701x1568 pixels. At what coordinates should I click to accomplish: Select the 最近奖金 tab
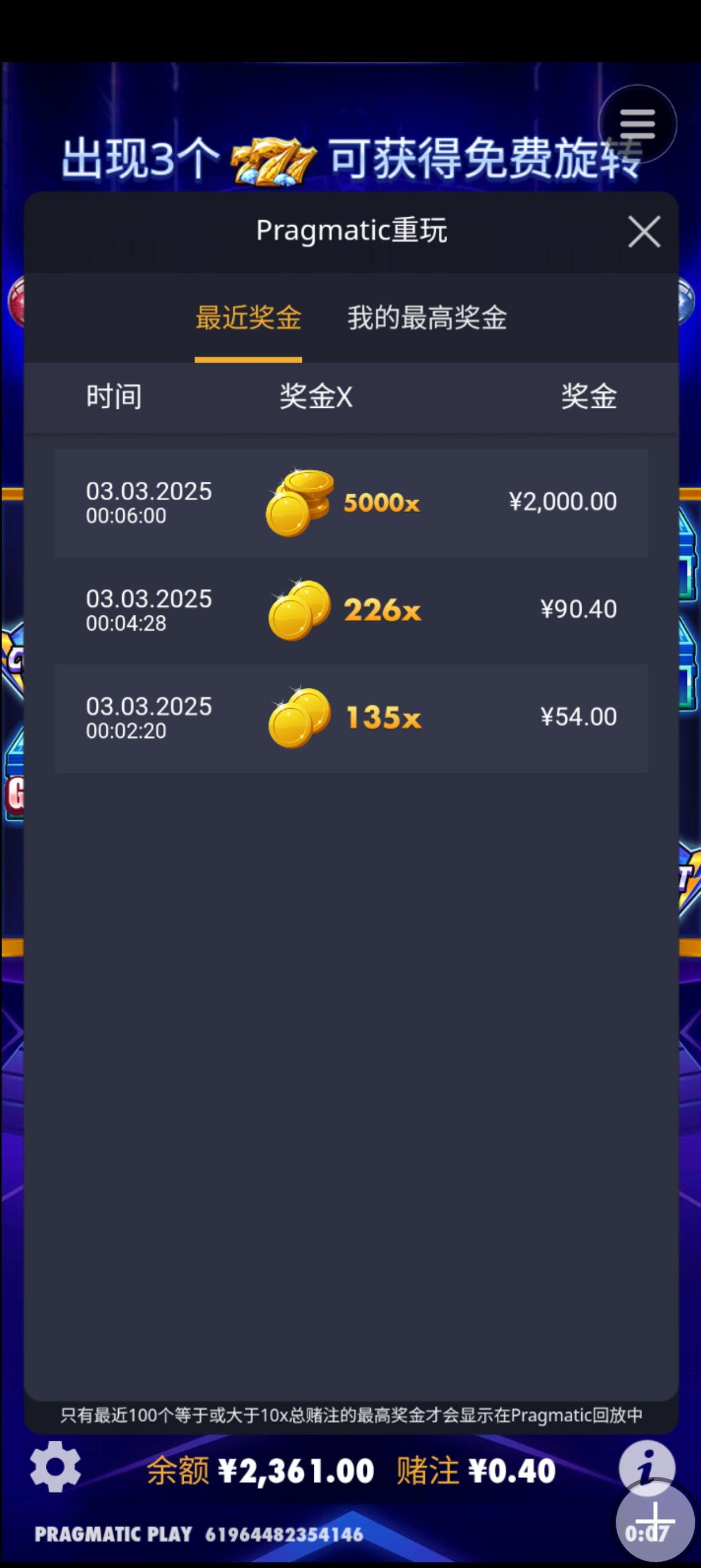pos(248,318)
